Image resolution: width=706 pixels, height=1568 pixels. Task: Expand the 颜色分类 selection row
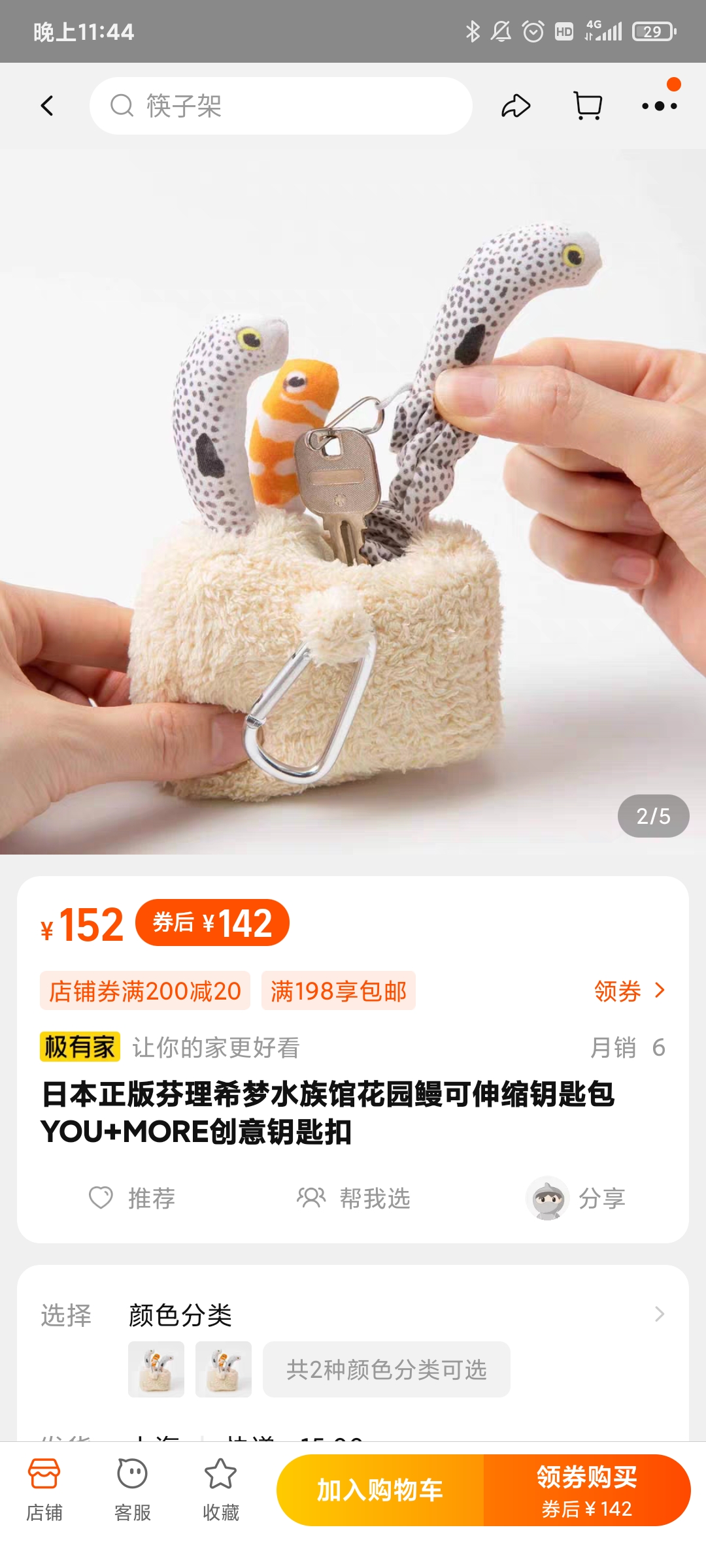659,1315
